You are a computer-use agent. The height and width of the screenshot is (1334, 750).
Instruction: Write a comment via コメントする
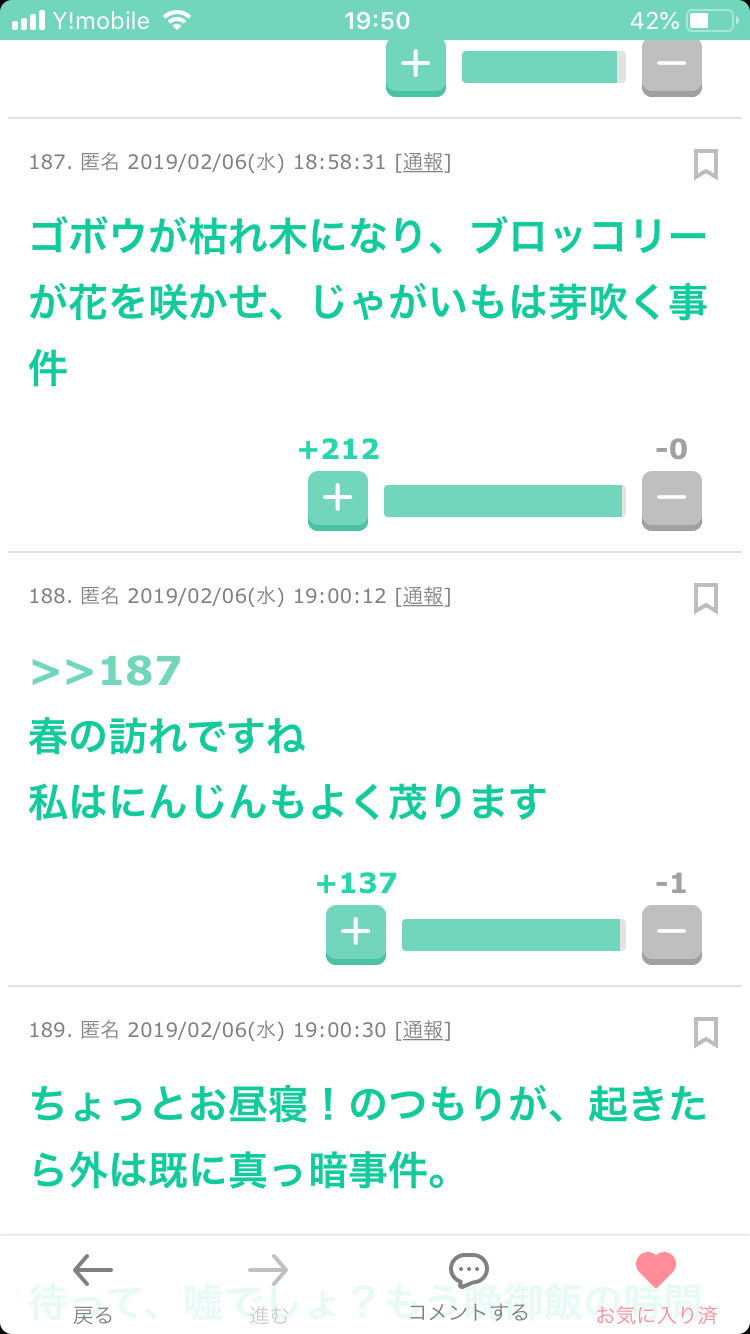click(x=468, y=1287)
